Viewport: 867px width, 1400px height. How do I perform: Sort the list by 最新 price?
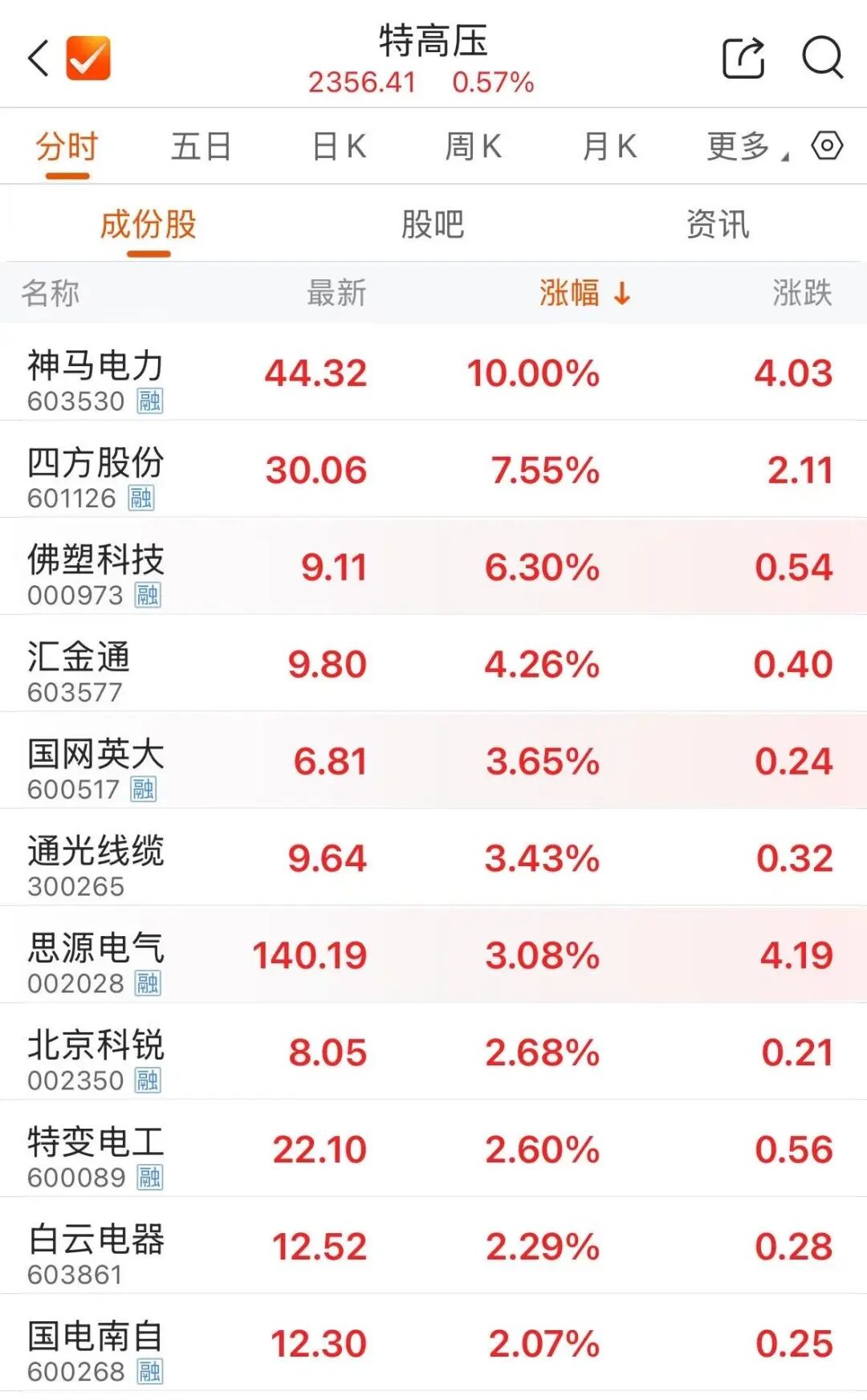336,293
